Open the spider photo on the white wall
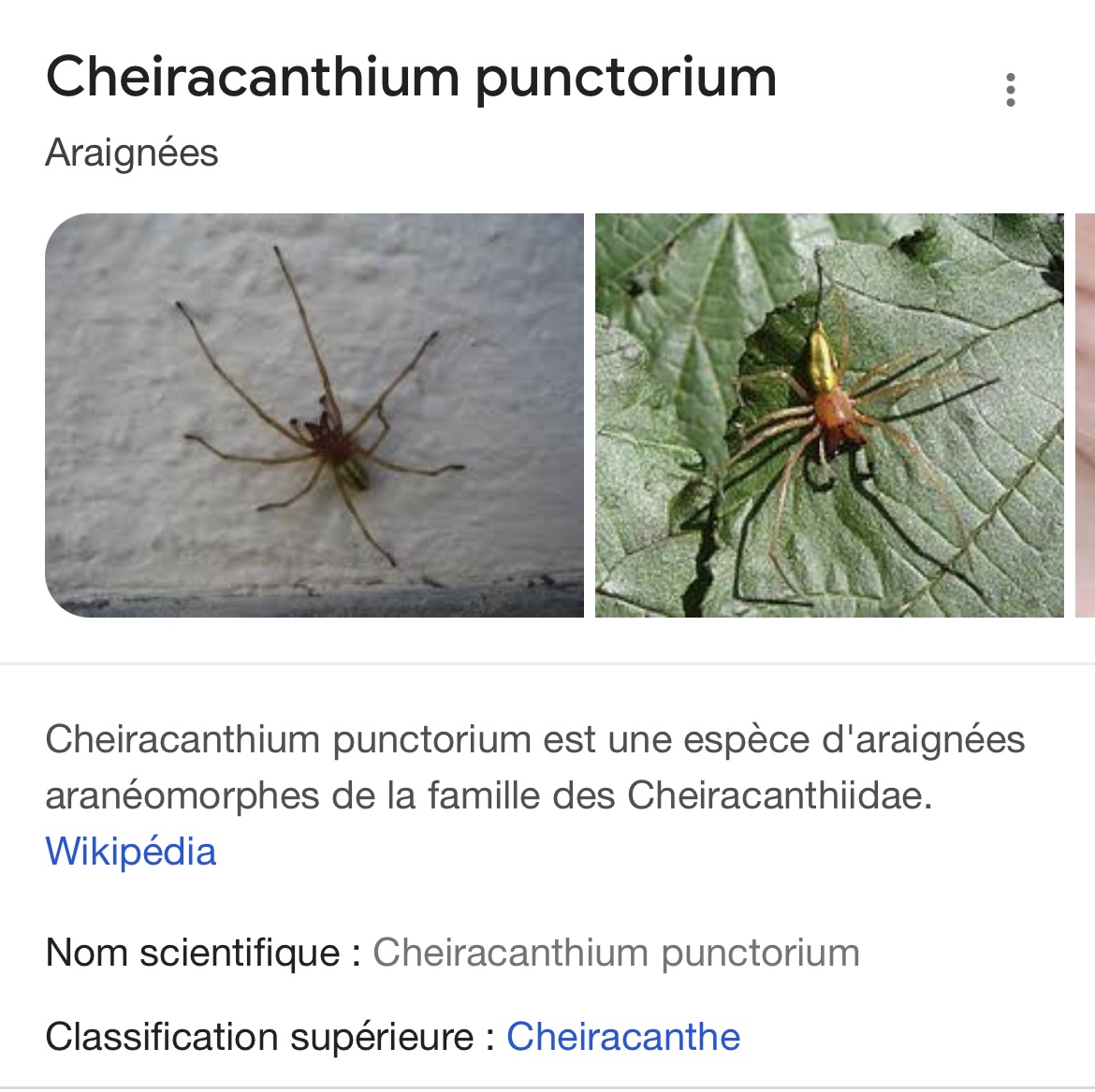1095x1092 pixels. (x=314, y=415)
